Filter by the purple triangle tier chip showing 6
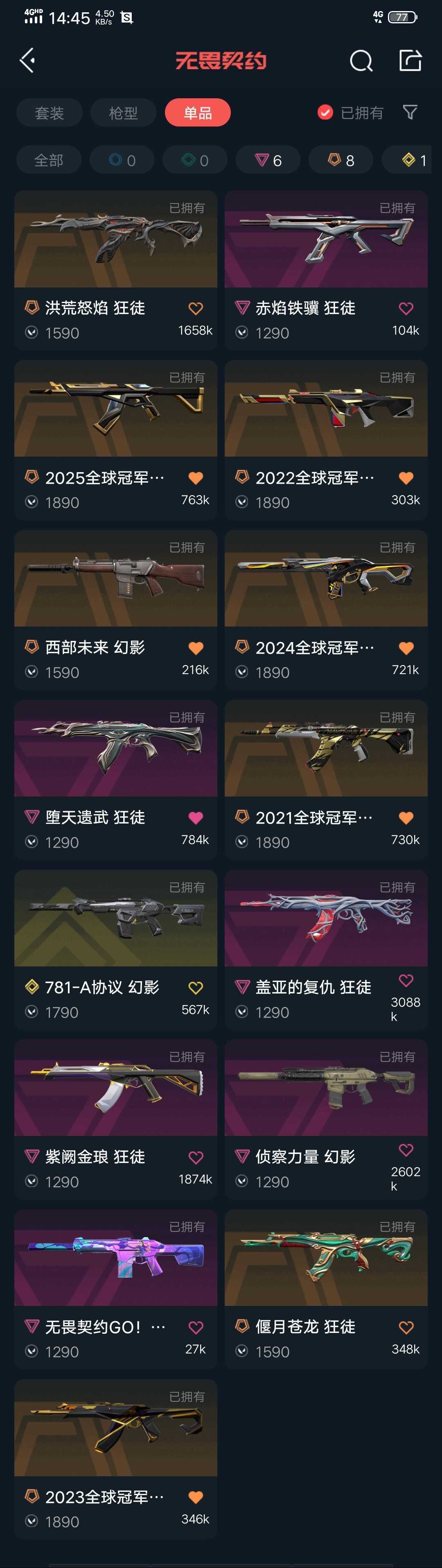This screenshot has width=442, height=1568. 268,160
